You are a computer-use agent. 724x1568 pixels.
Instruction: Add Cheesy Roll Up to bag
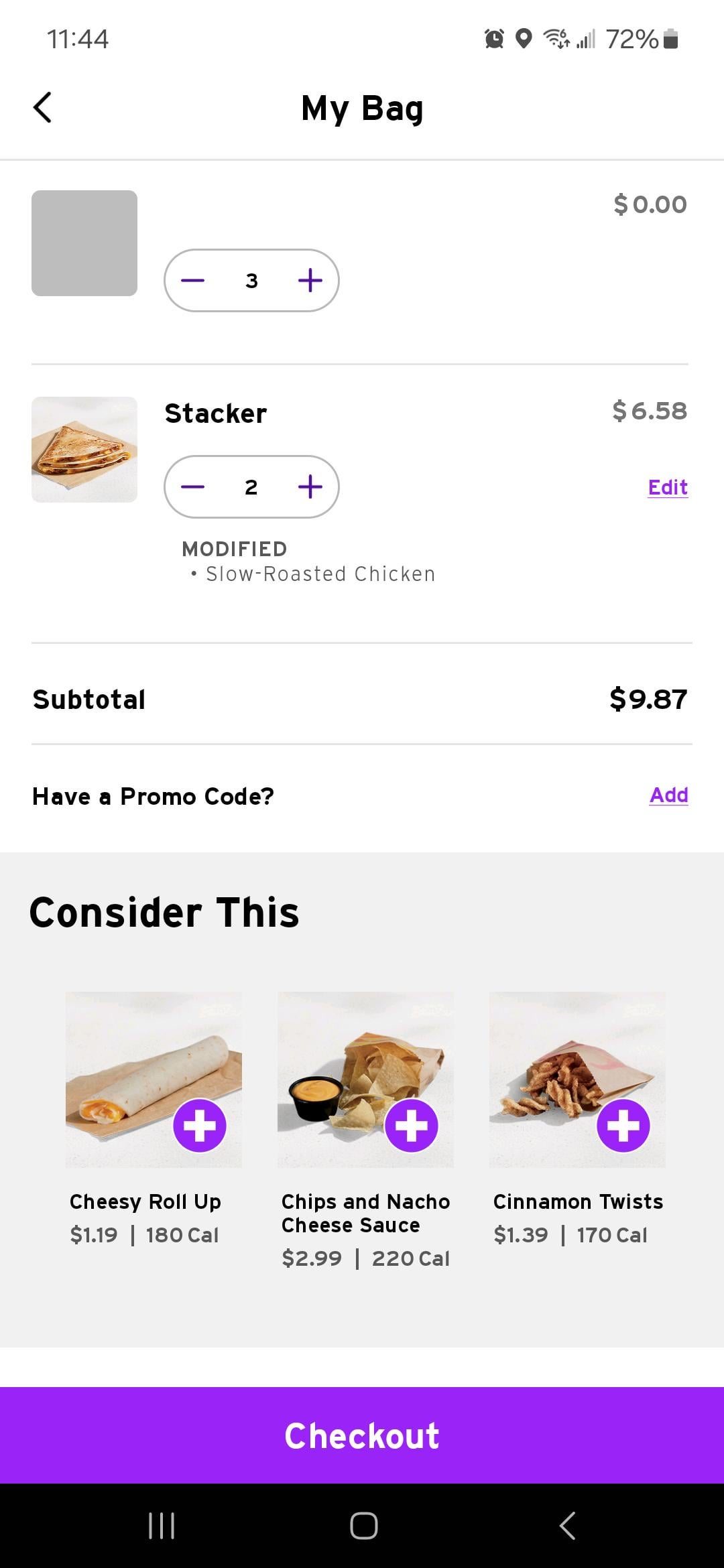pyautogui.click(x=200, y=1126)
